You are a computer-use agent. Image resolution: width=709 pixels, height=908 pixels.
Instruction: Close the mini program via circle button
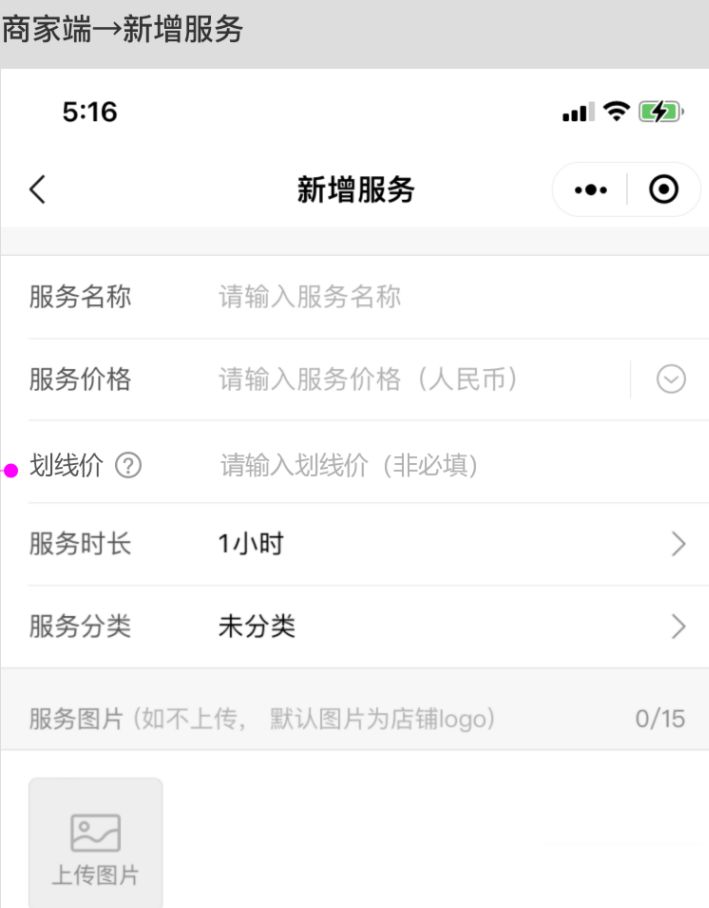[x=664, y=190]
